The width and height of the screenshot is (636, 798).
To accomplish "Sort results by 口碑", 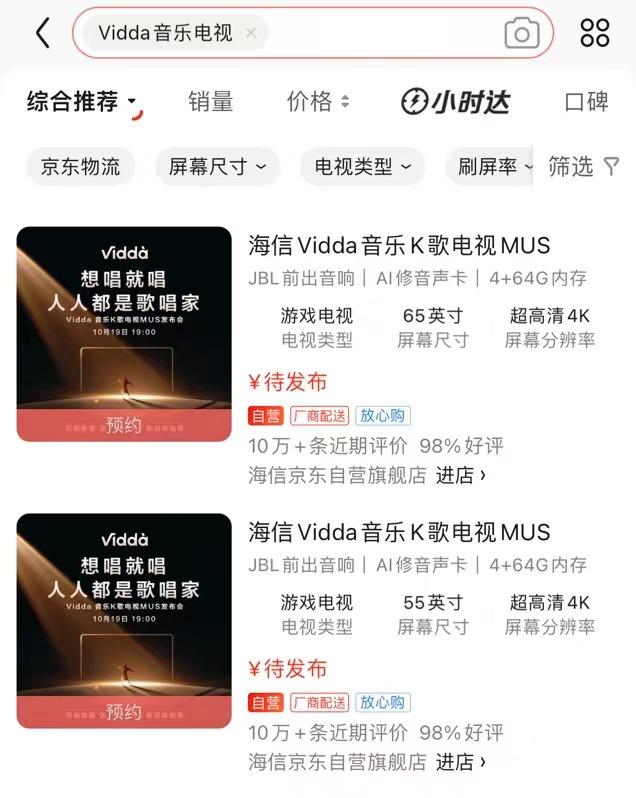I will pos(586,101).
